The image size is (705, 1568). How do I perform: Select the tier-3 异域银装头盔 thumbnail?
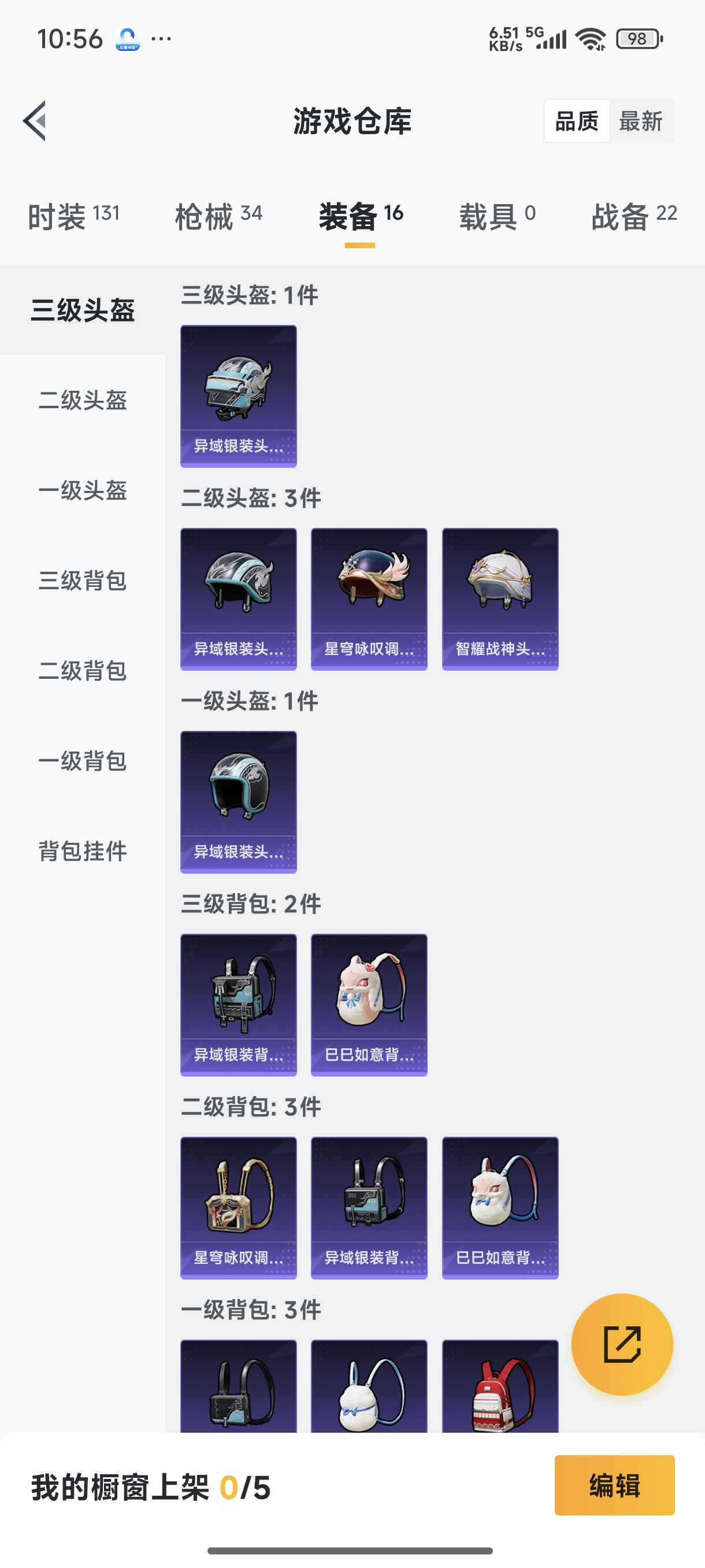tap(238, 395)
